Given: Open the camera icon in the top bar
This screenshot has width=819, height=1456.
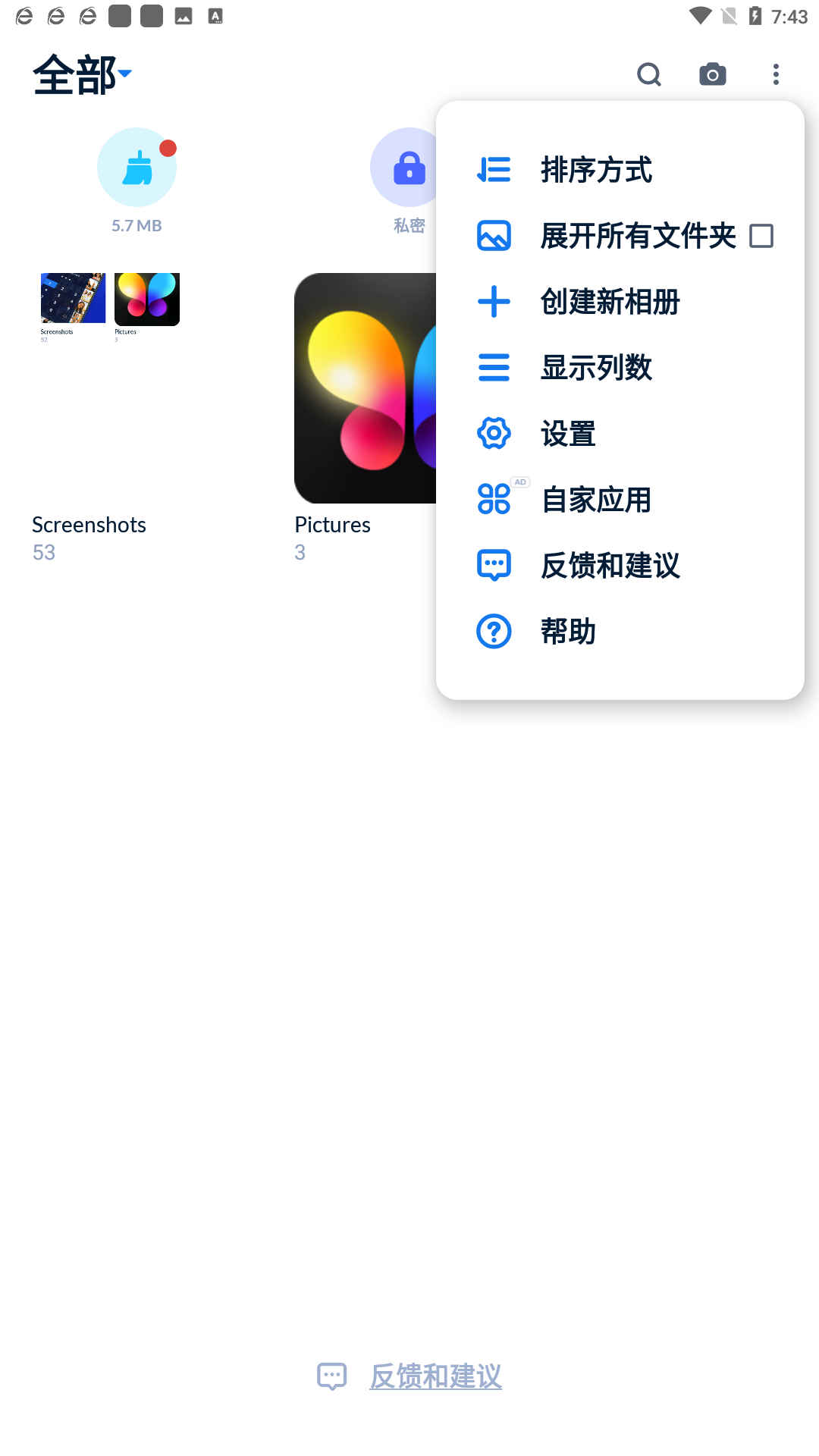Looking at the screenshot, I should point(712,74).
